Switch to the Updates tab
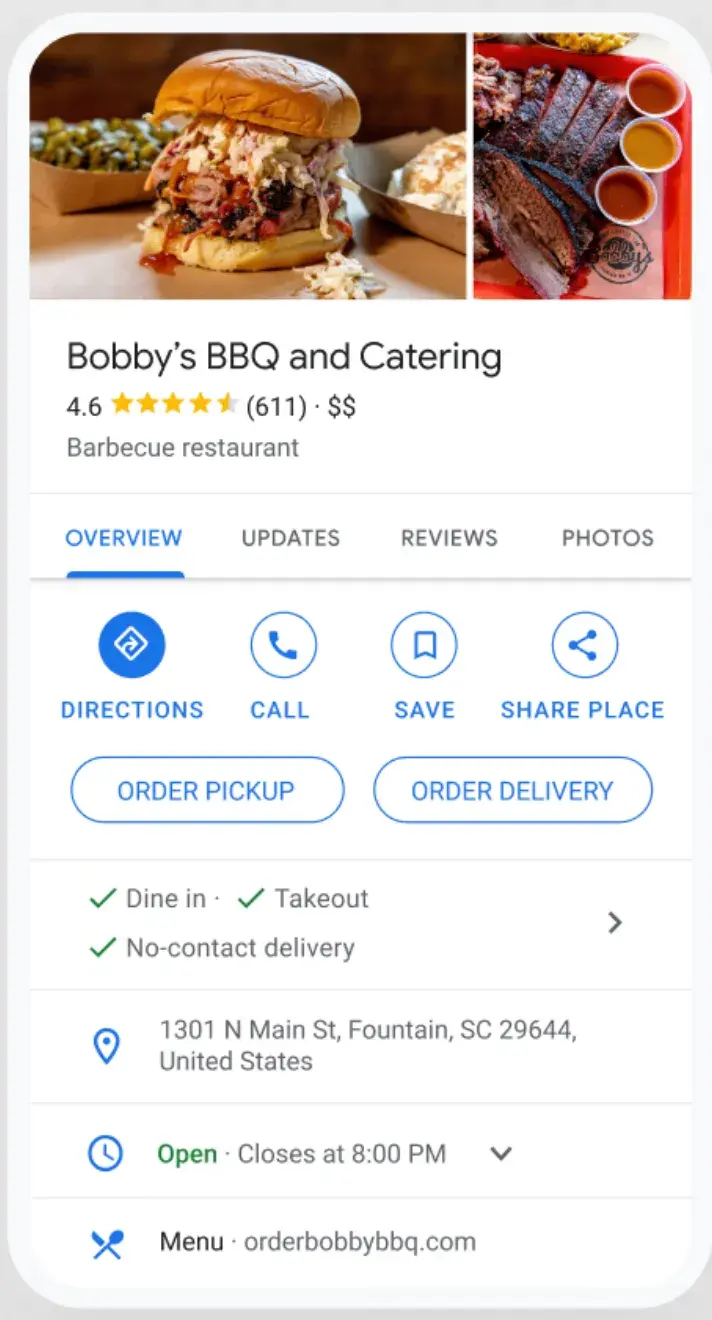This screenshot has width=712, height=1320. click(291, 538)
